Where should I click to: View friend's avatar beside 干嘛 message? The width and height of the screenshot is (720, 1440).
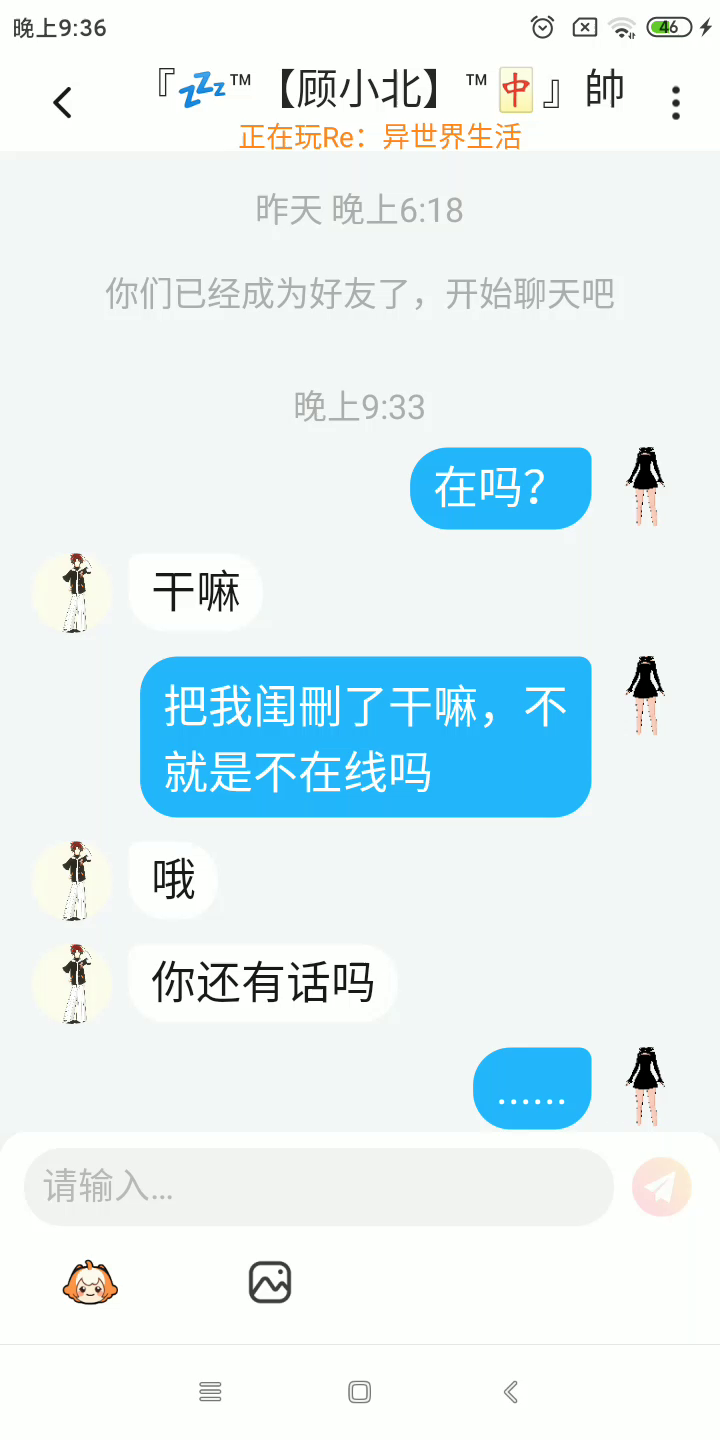tap(73, 592)
